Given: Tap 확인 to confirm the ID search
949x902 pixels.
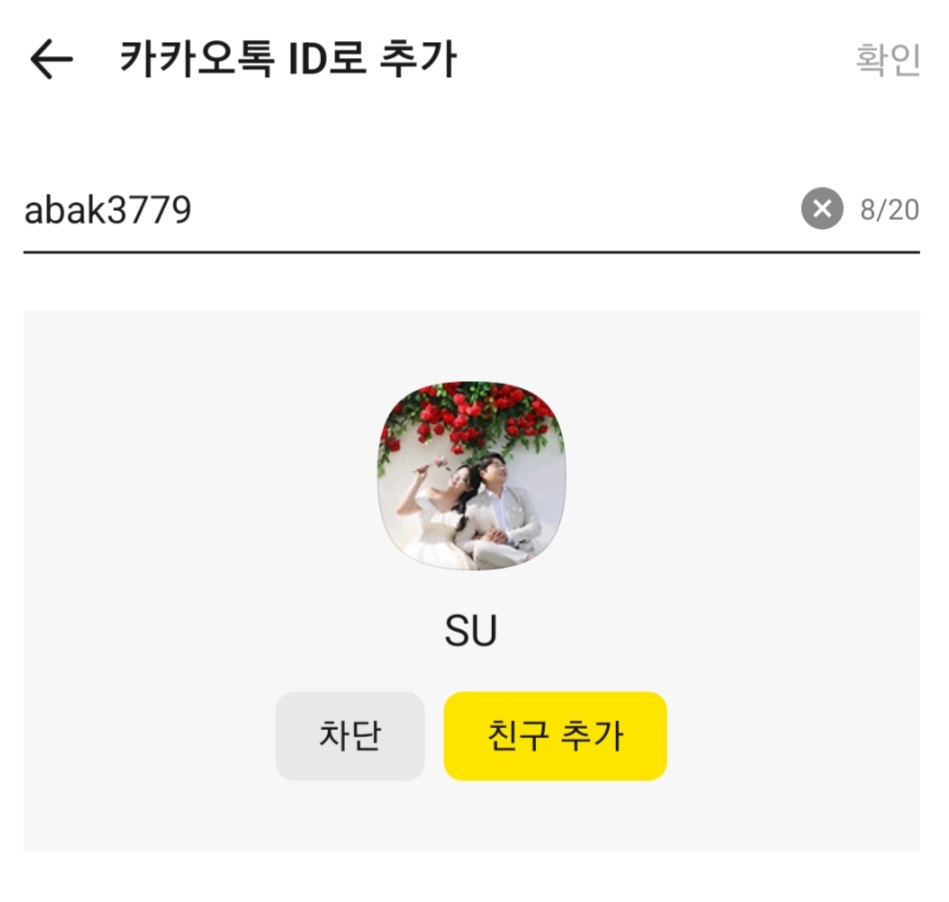Looking at the screenshot, I should point(887,60).
